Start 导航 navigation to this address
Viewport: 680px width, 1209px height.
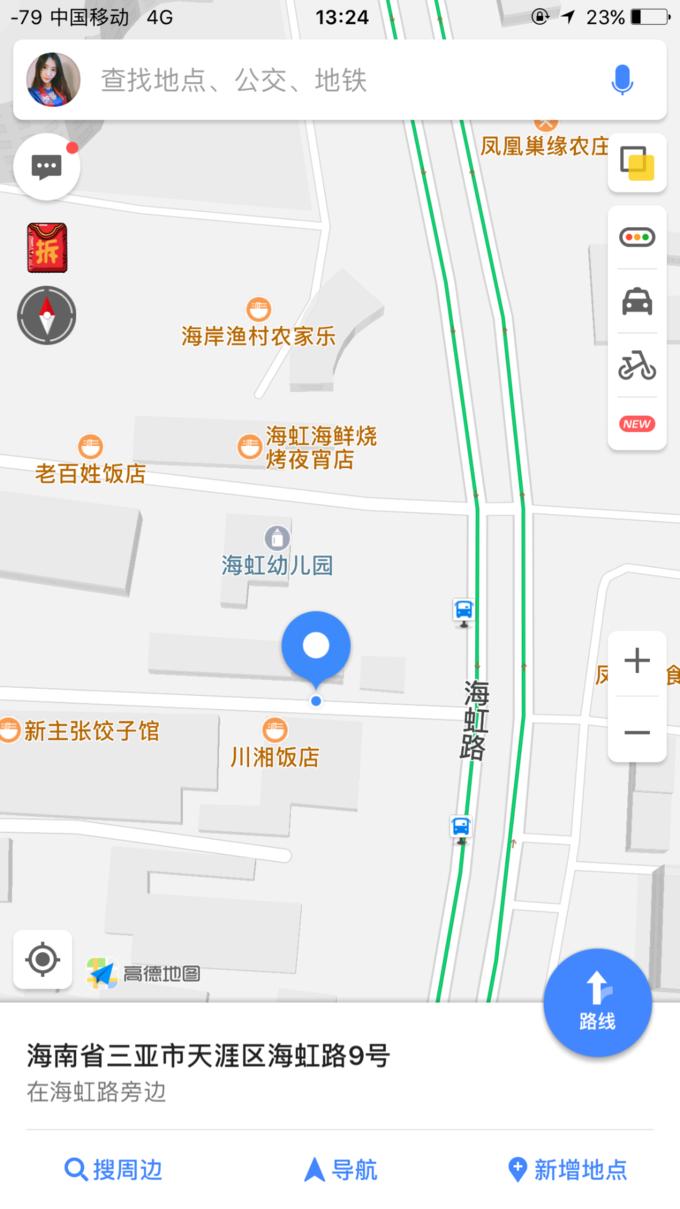point(340,1169)
